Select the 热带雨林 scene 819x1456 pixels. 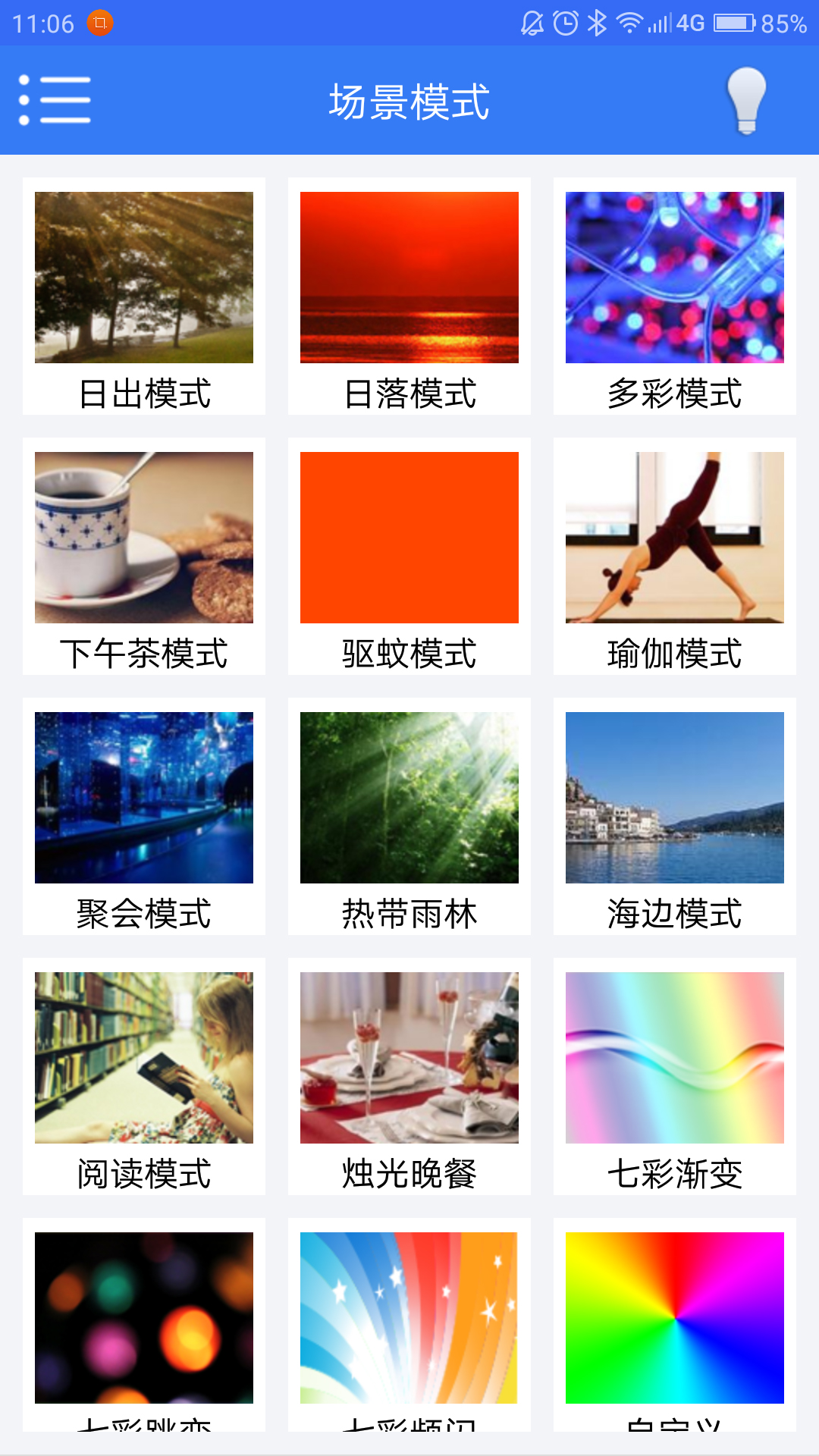coord(409,816)
